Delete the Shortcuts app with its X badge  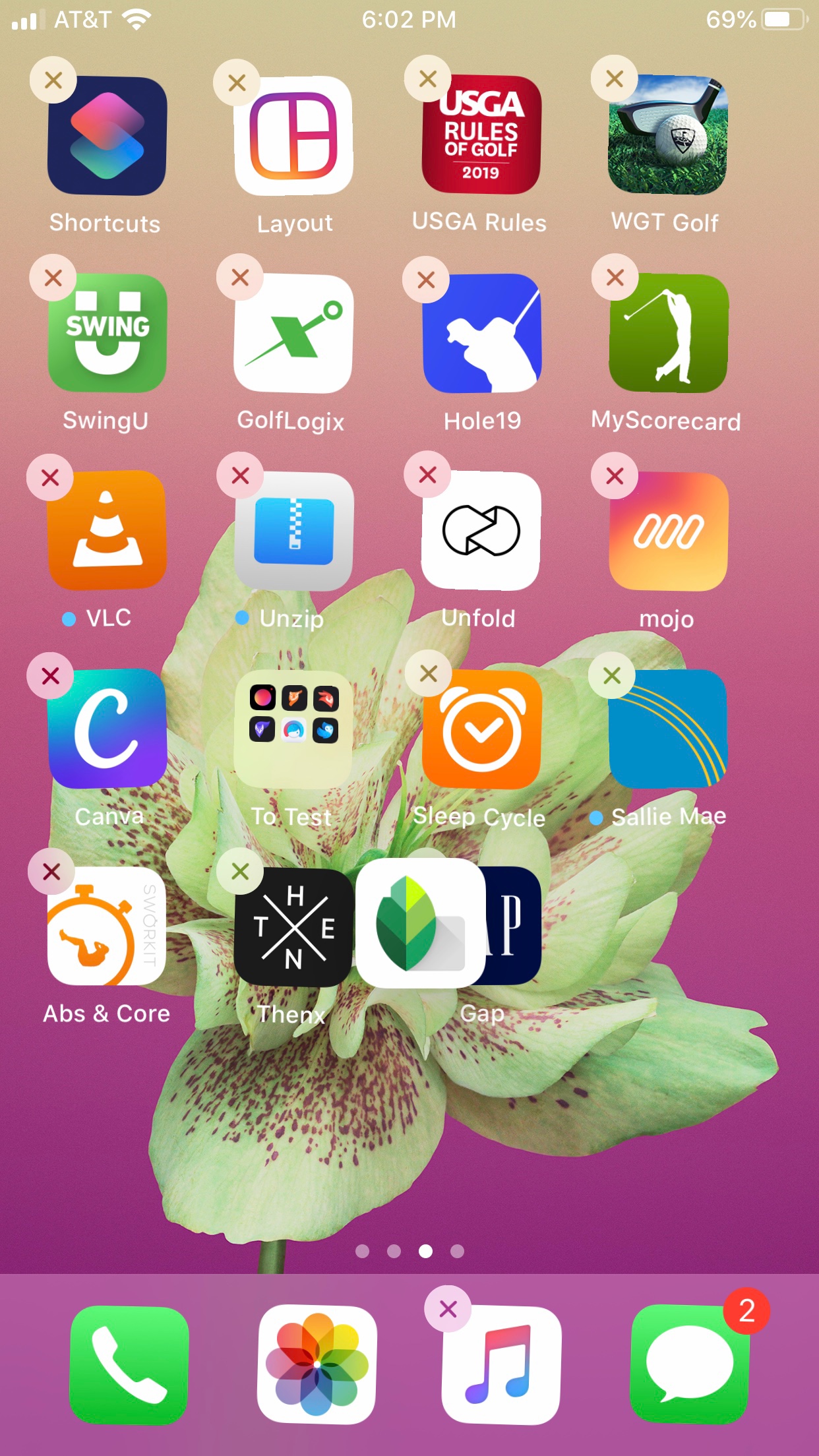(x=53, y=80)
